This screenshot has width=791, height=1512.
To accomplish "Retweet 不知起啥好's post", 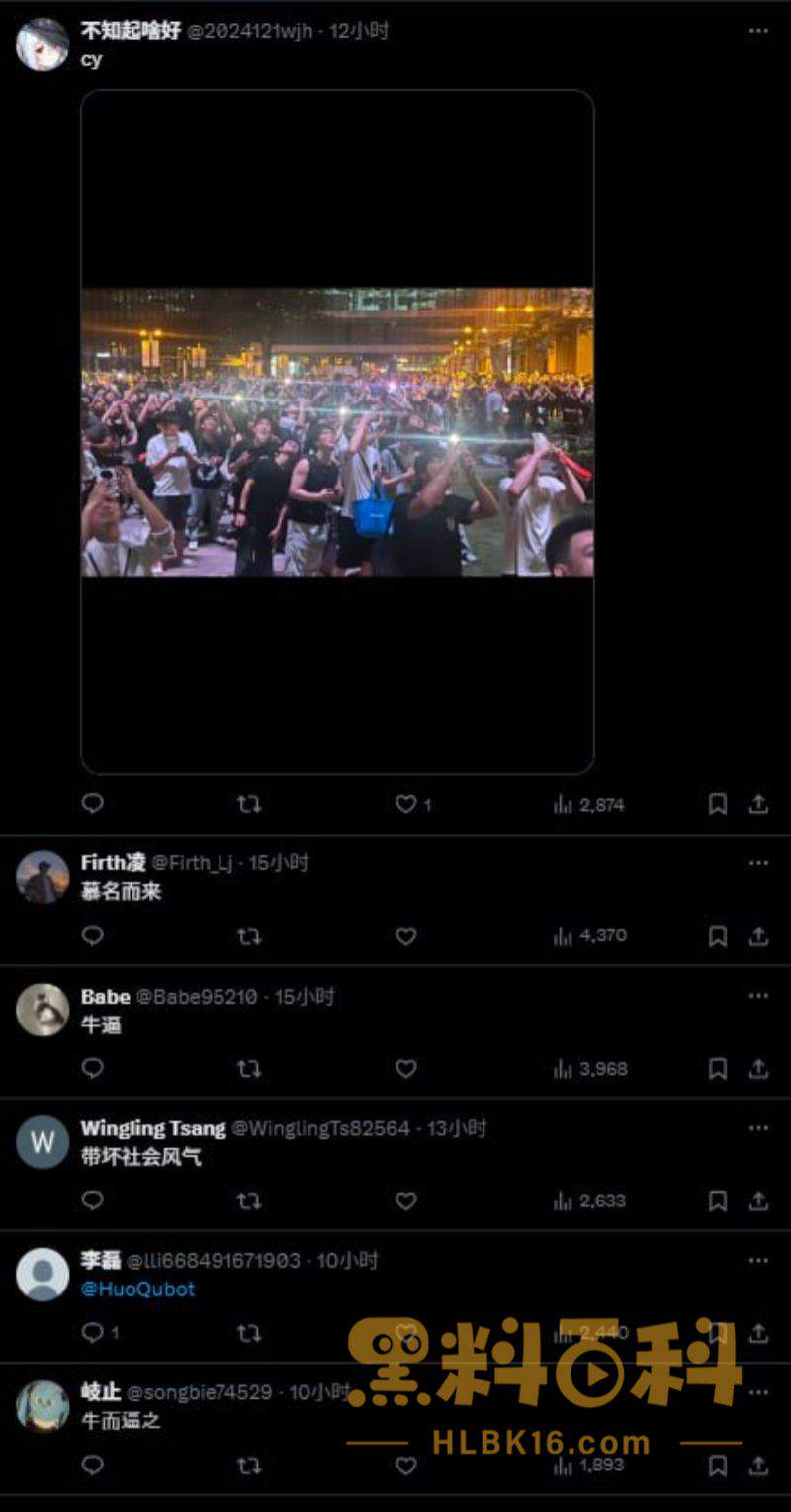I will click(249, 805).
